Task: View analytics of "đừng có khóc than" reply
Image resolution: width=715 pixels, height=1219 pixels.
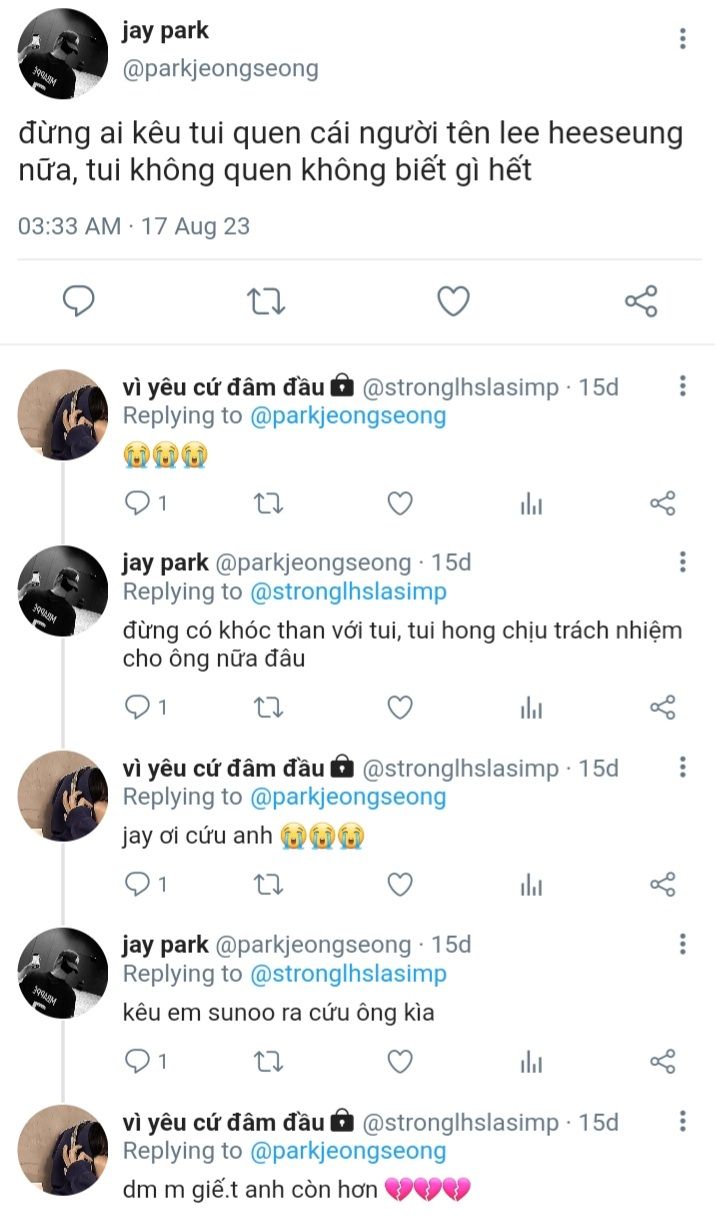Action: coord(531,708)
